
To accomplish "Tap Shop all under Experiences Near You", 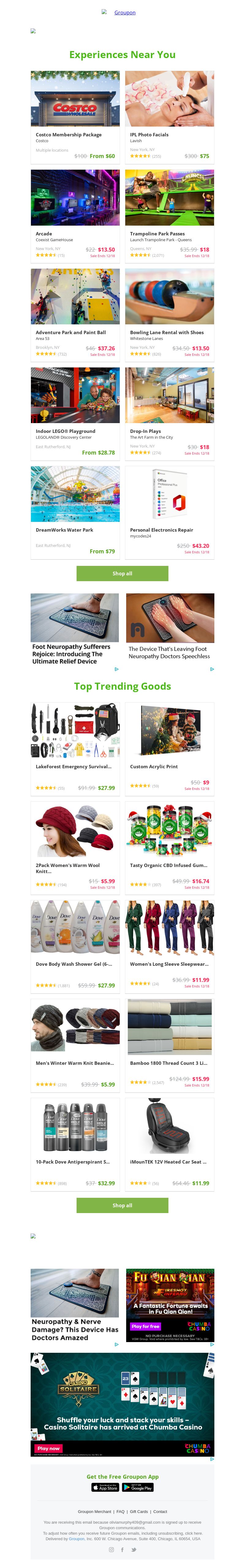I will 122,573.
